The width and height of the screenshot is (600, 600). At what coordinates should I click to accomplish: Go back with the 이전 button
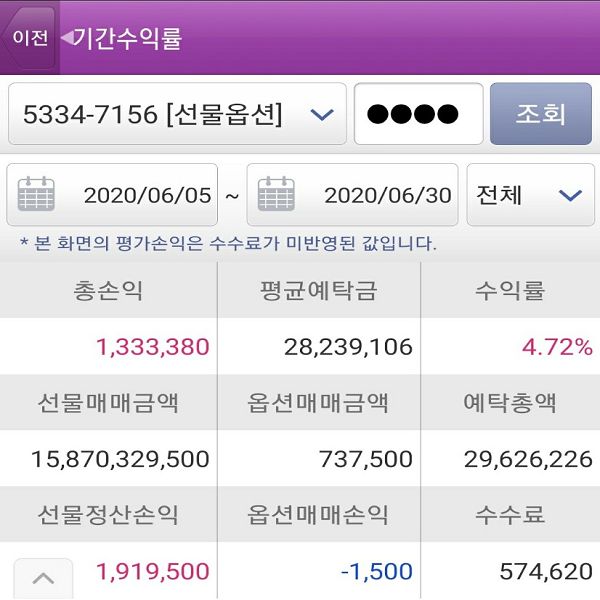[30, 38]
